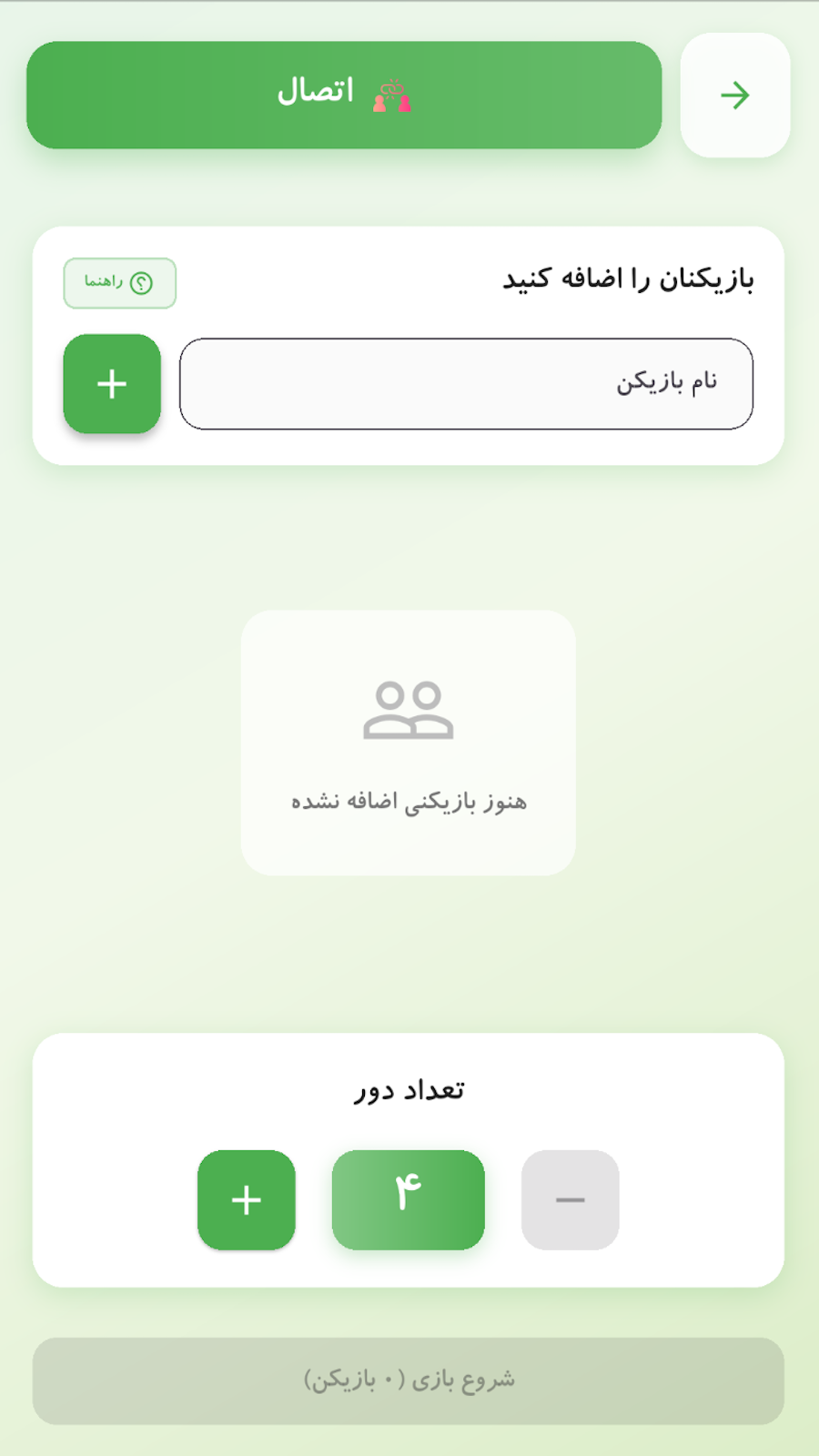The height and width of the screenshot is (1456, 819).
Task: Click the هنوز بازیکنی اضافه نشده message card
Action: (x=408, y=740)
